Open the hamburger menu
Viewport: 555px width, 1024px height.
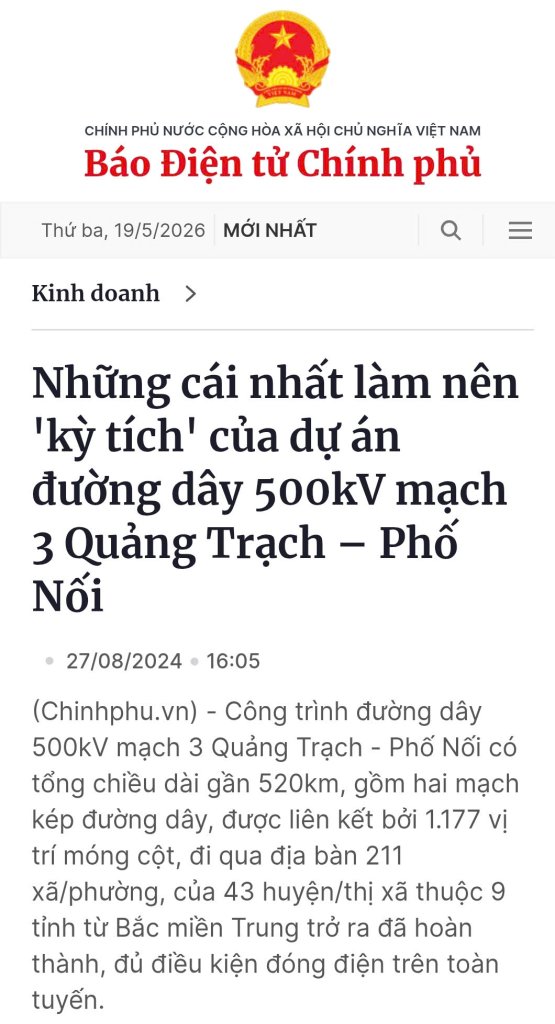[x=520, y=230]
